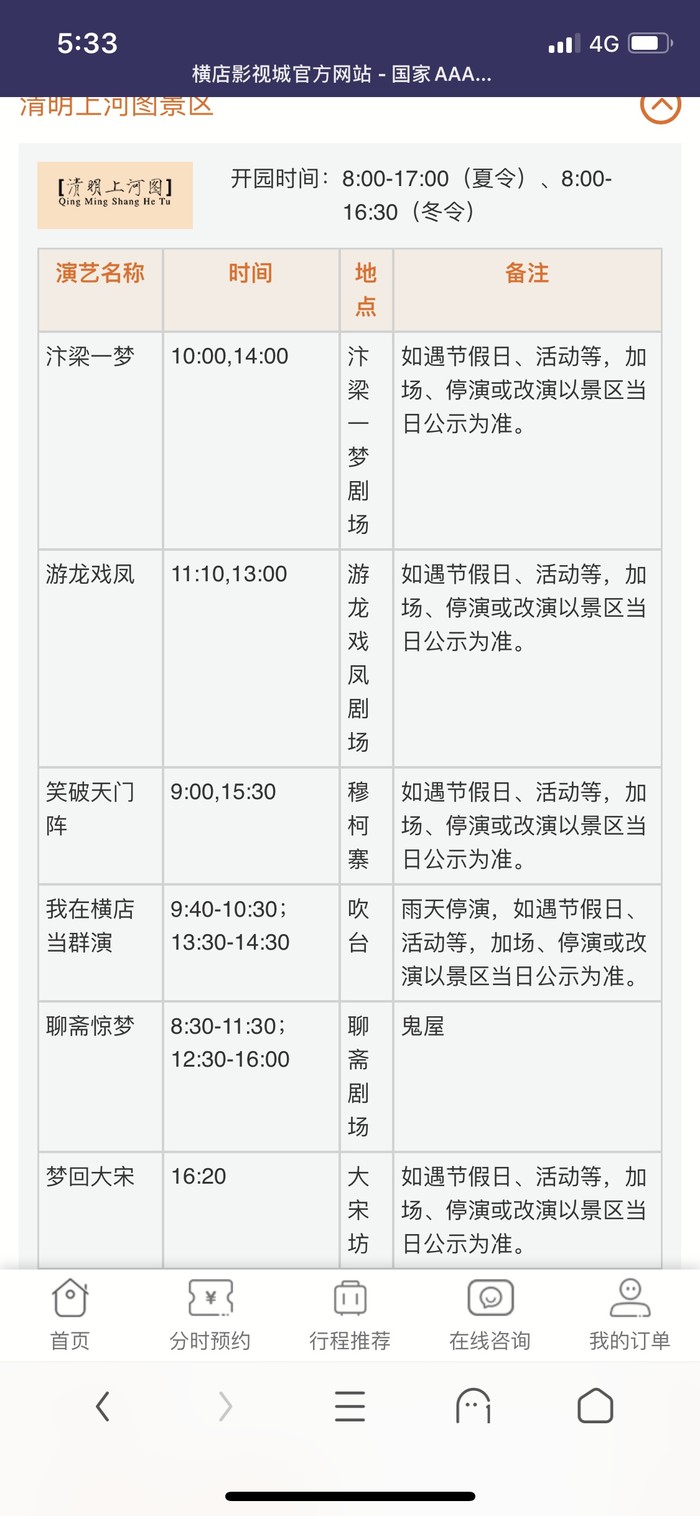Open the 分时预约 tab

pyautogui.click(x=210, y=1315)
